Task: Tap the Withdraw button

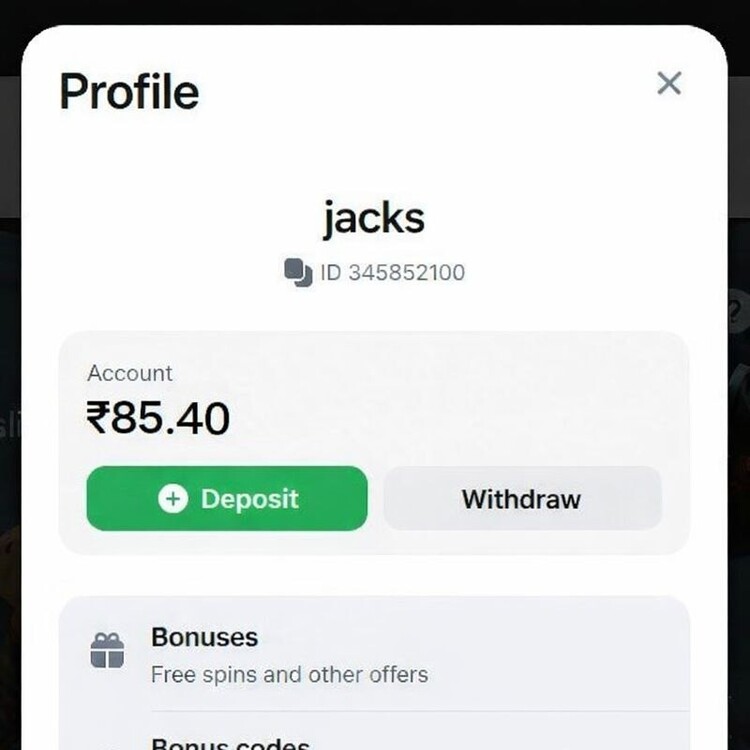Action: [521, 498]
